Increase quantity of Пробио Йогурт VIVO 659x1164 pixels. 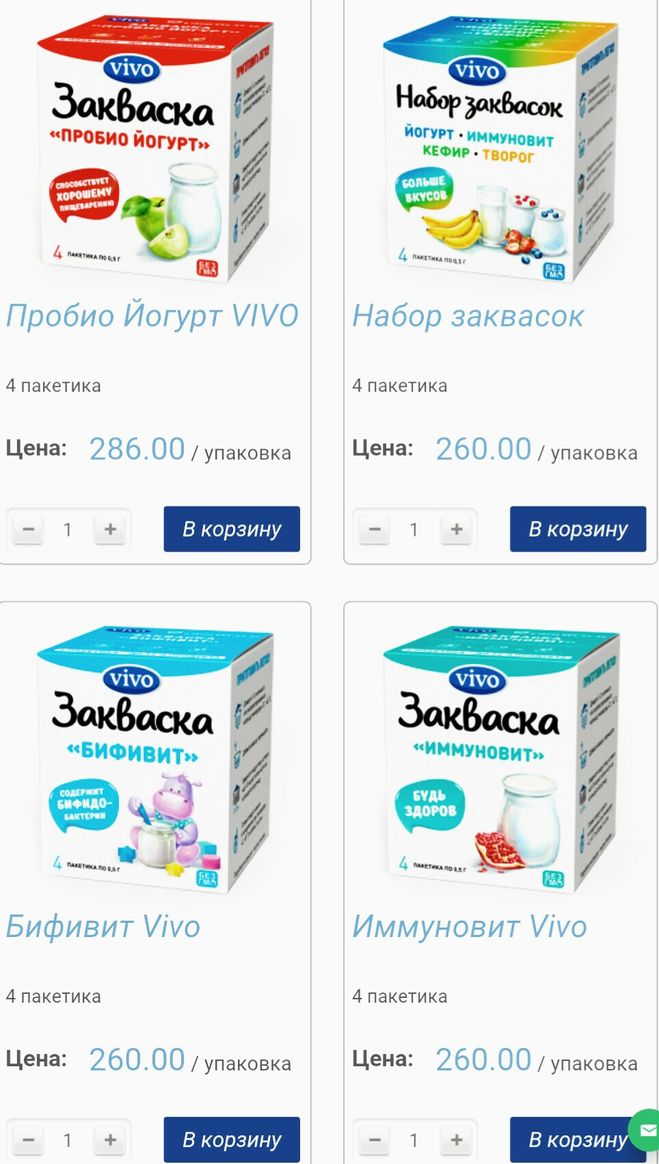[110, 529]
